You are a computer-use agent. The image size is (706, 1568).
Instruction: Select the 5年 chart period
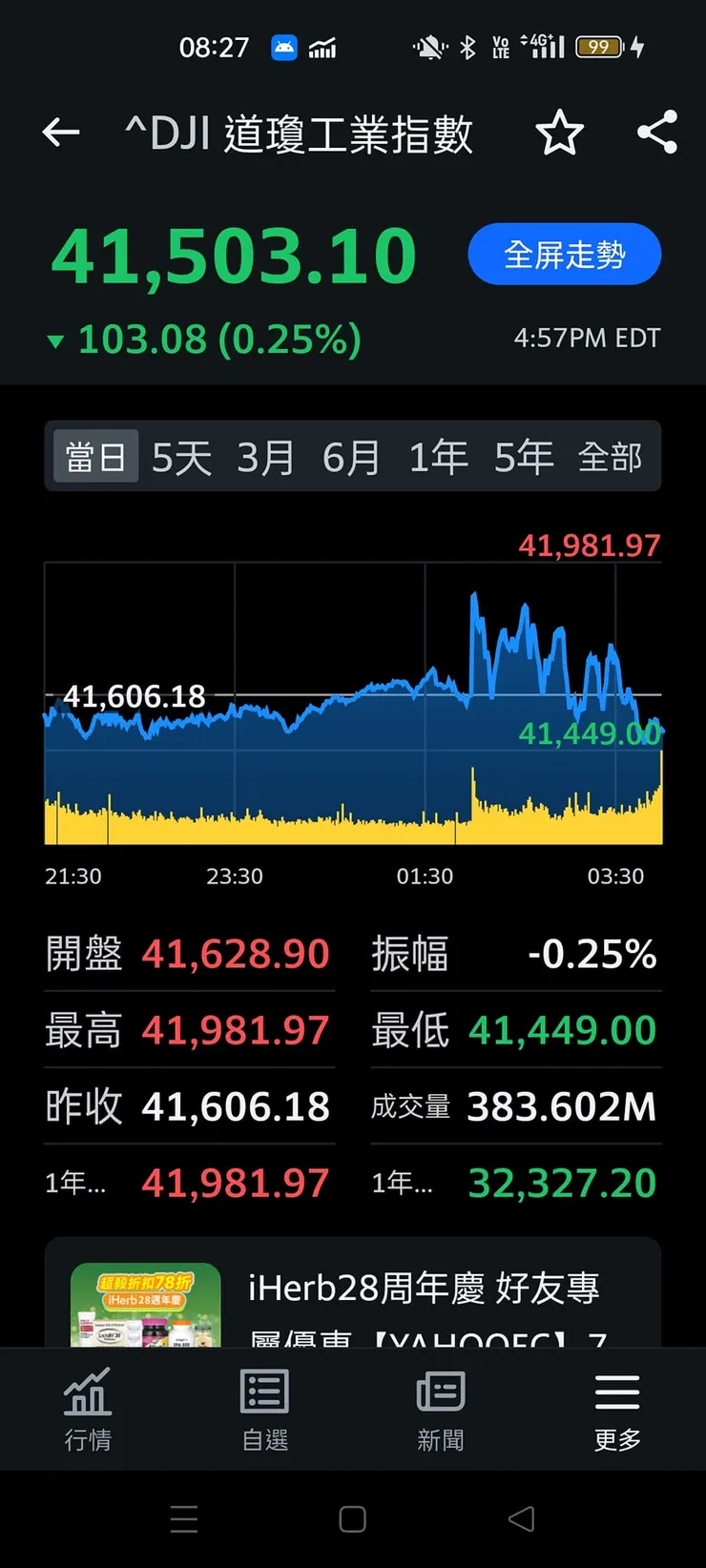click(x=523, y=456)
